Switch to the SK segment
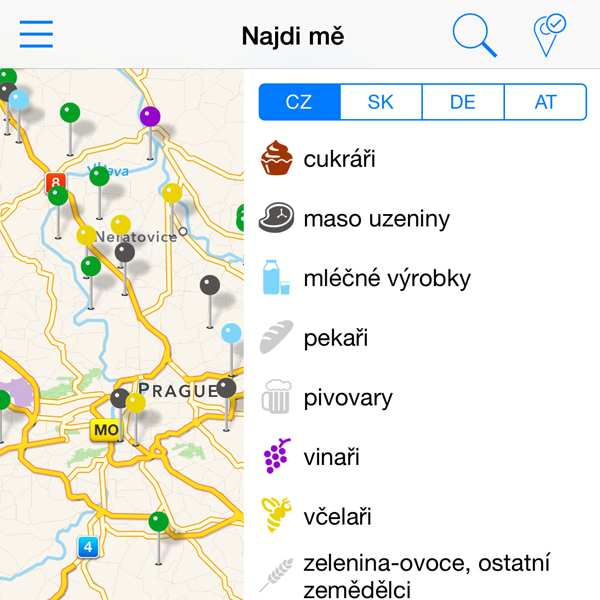 tap(381, 102)
